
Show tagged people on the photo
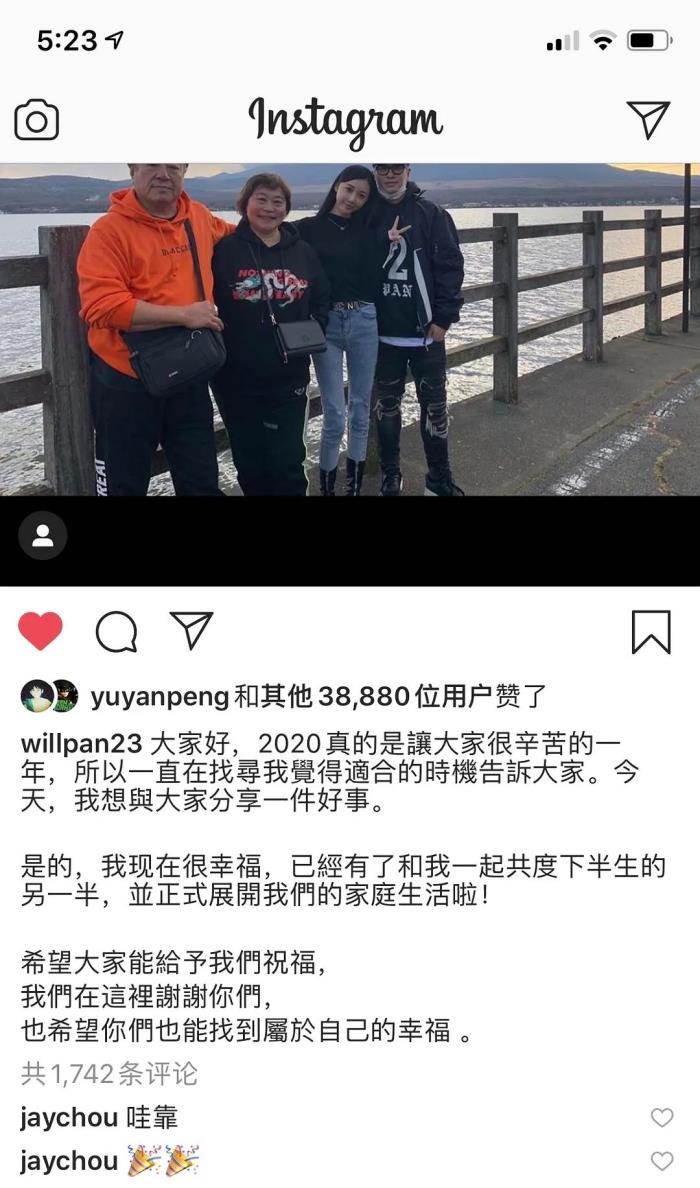[43, 536]
